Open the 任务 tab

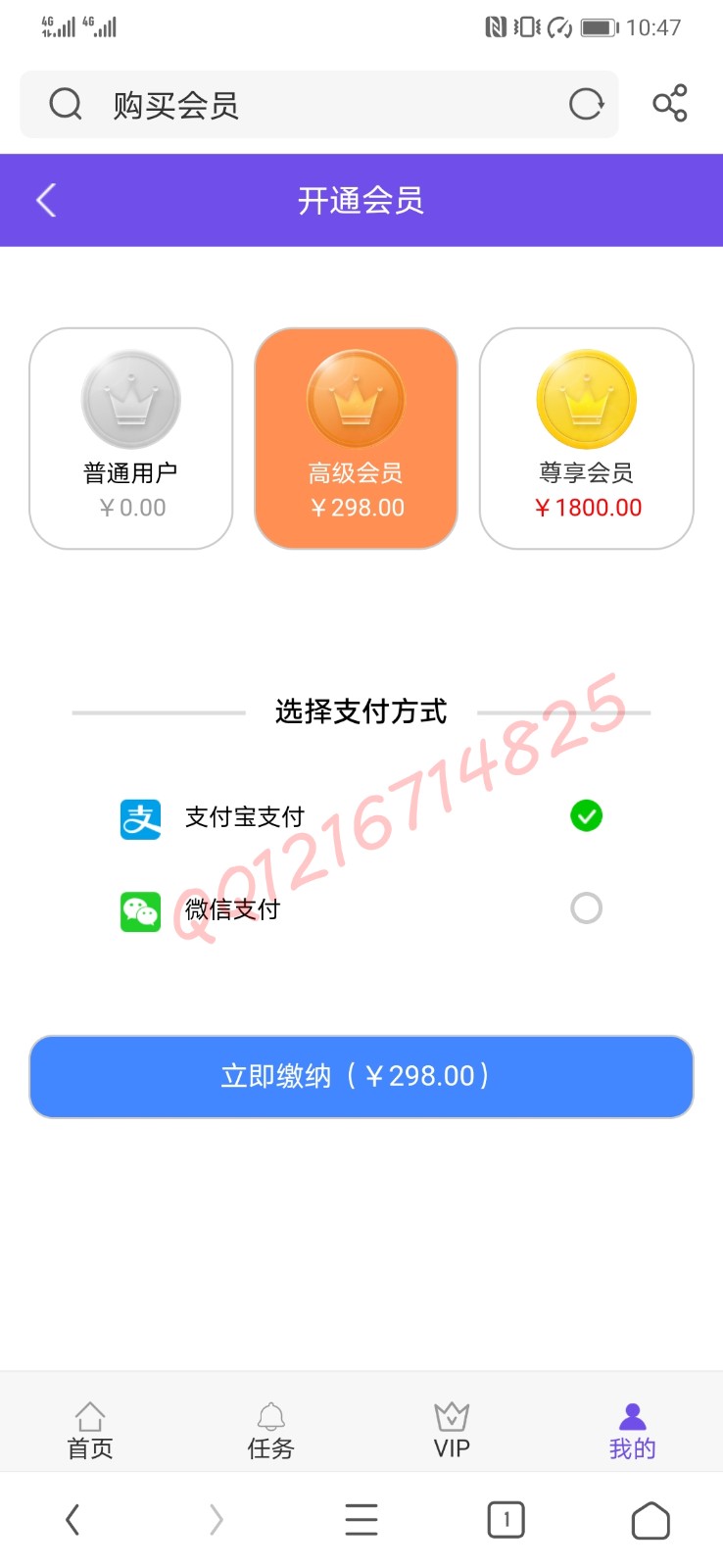click(270, 1431)
